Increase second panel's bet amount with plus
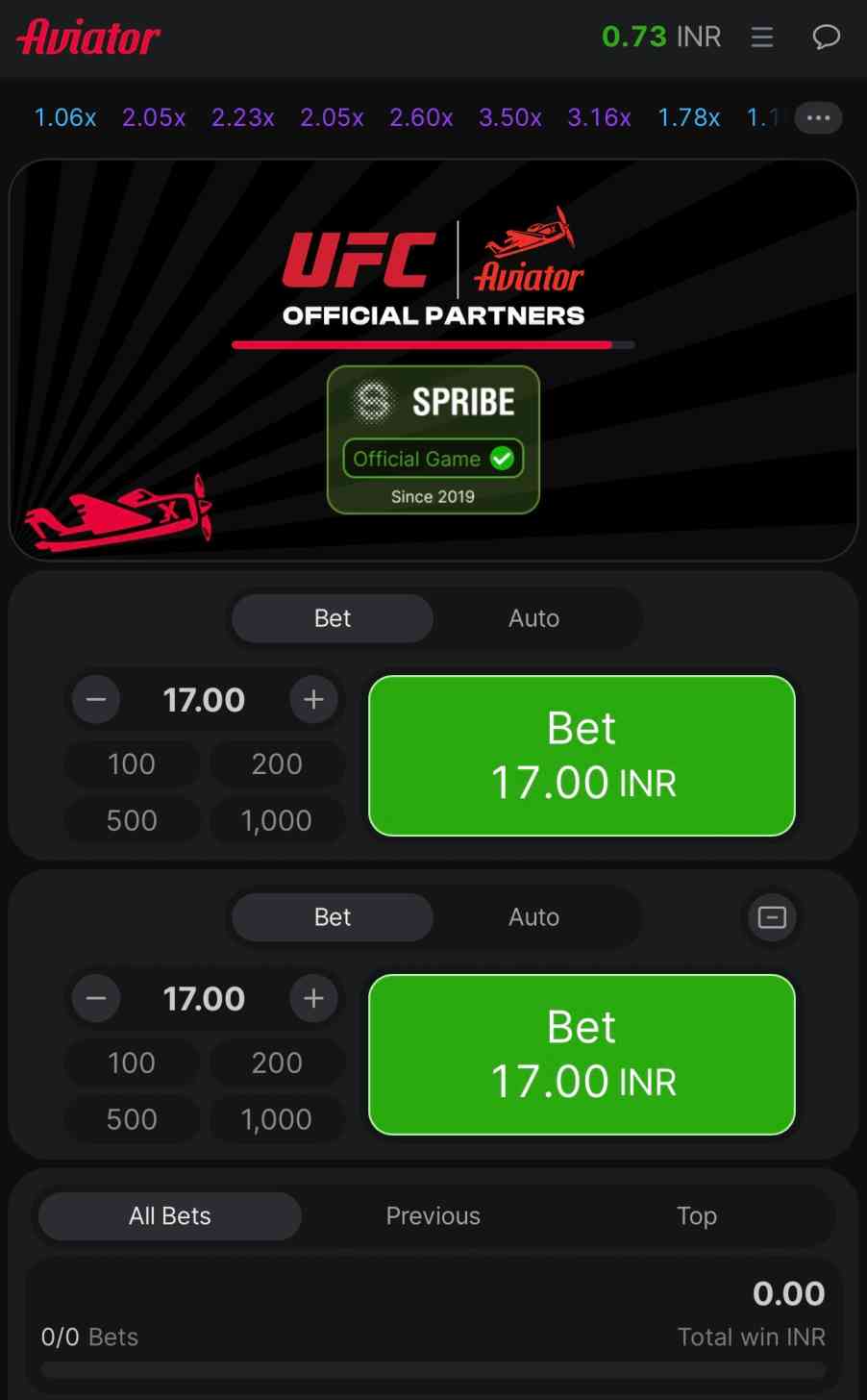 click(x=313, y=999)
